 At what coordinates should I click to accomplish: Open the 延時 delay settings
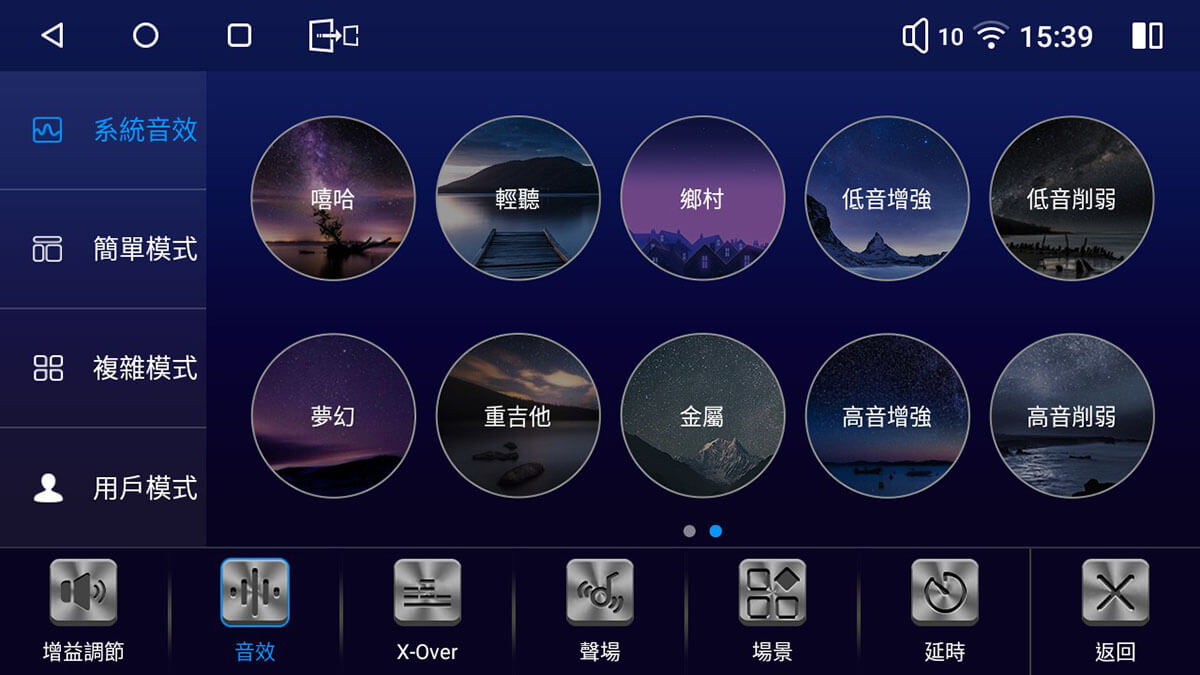point(944,610)
